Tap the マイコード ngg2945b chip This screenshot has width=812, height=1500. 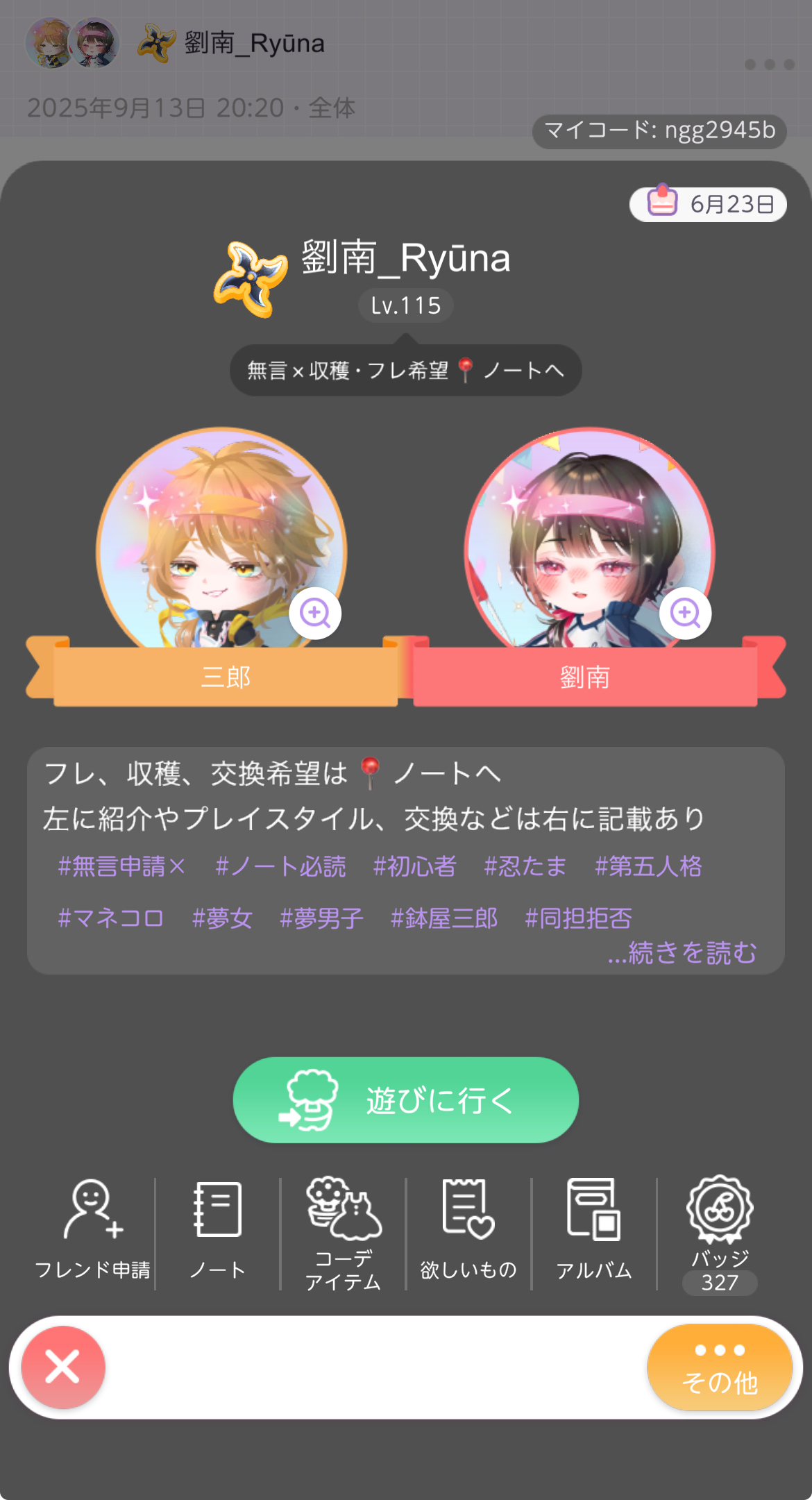click(659, 130)
